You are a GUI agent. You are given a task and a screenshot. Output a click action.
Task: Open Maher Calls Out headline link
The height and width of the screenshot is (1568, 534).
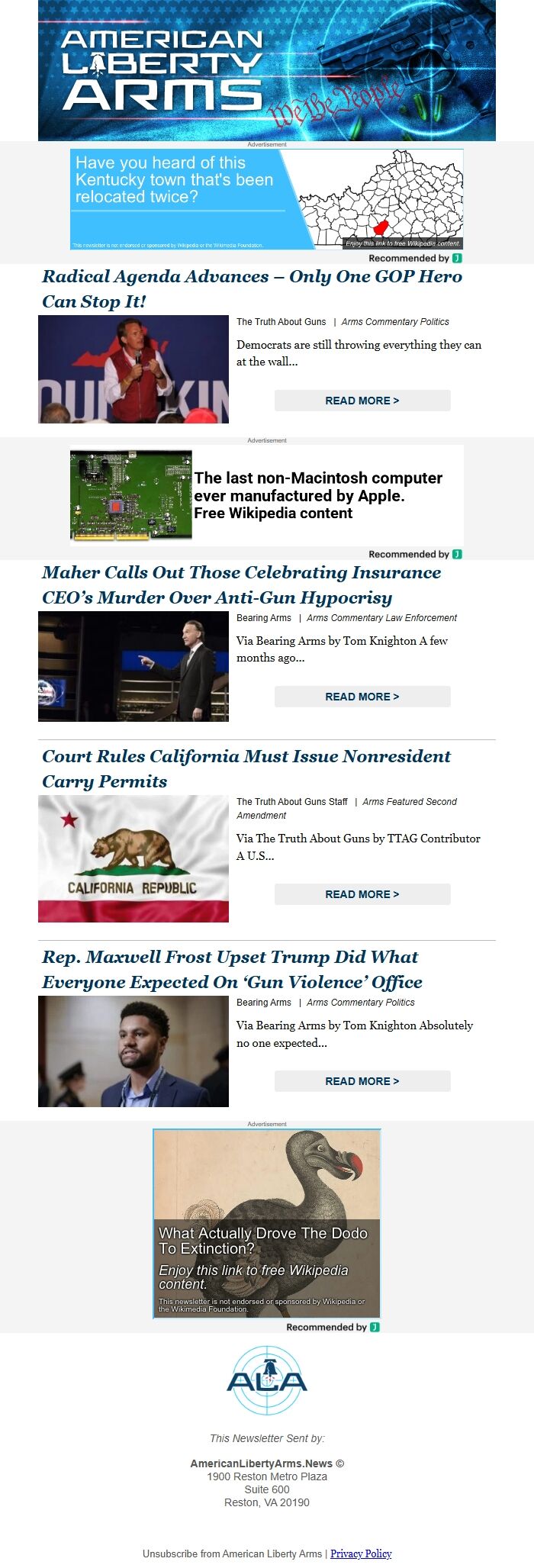[241, 584]
